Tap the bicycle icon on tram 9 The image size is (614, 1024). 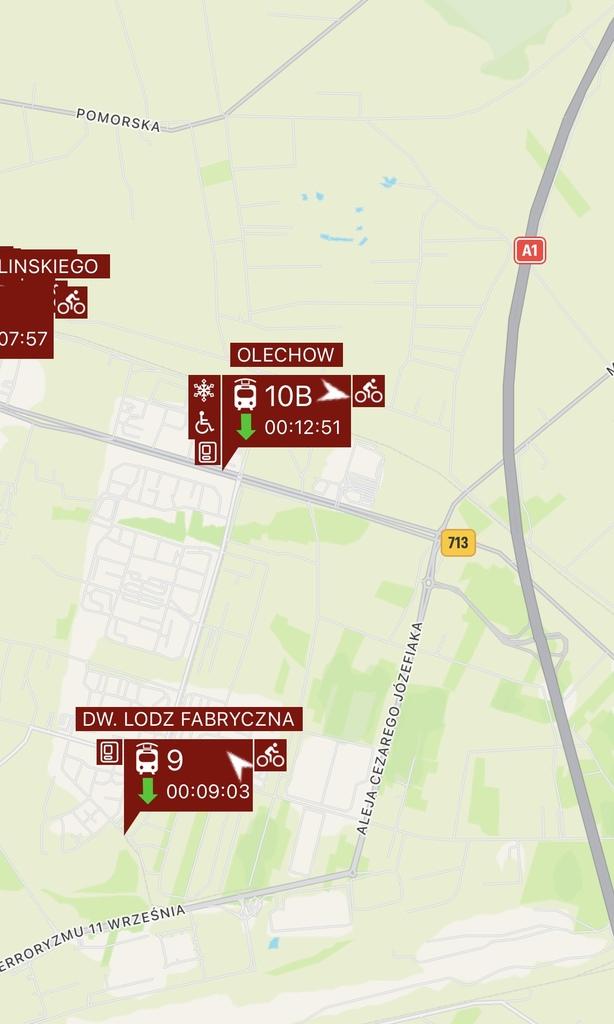270,755
